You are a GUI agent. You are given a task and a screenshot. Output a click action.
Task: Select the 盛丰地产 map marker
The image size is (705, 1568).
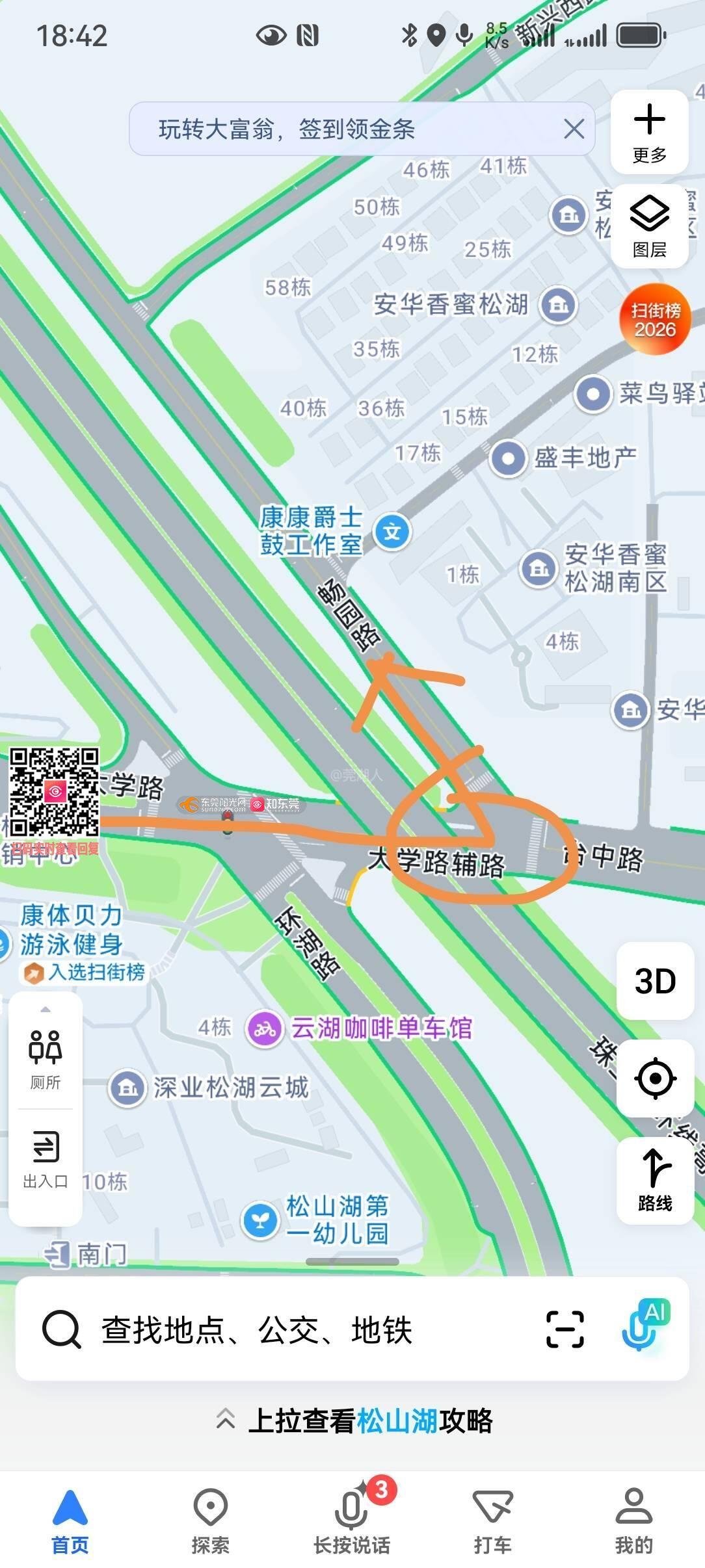click(508, 458)
